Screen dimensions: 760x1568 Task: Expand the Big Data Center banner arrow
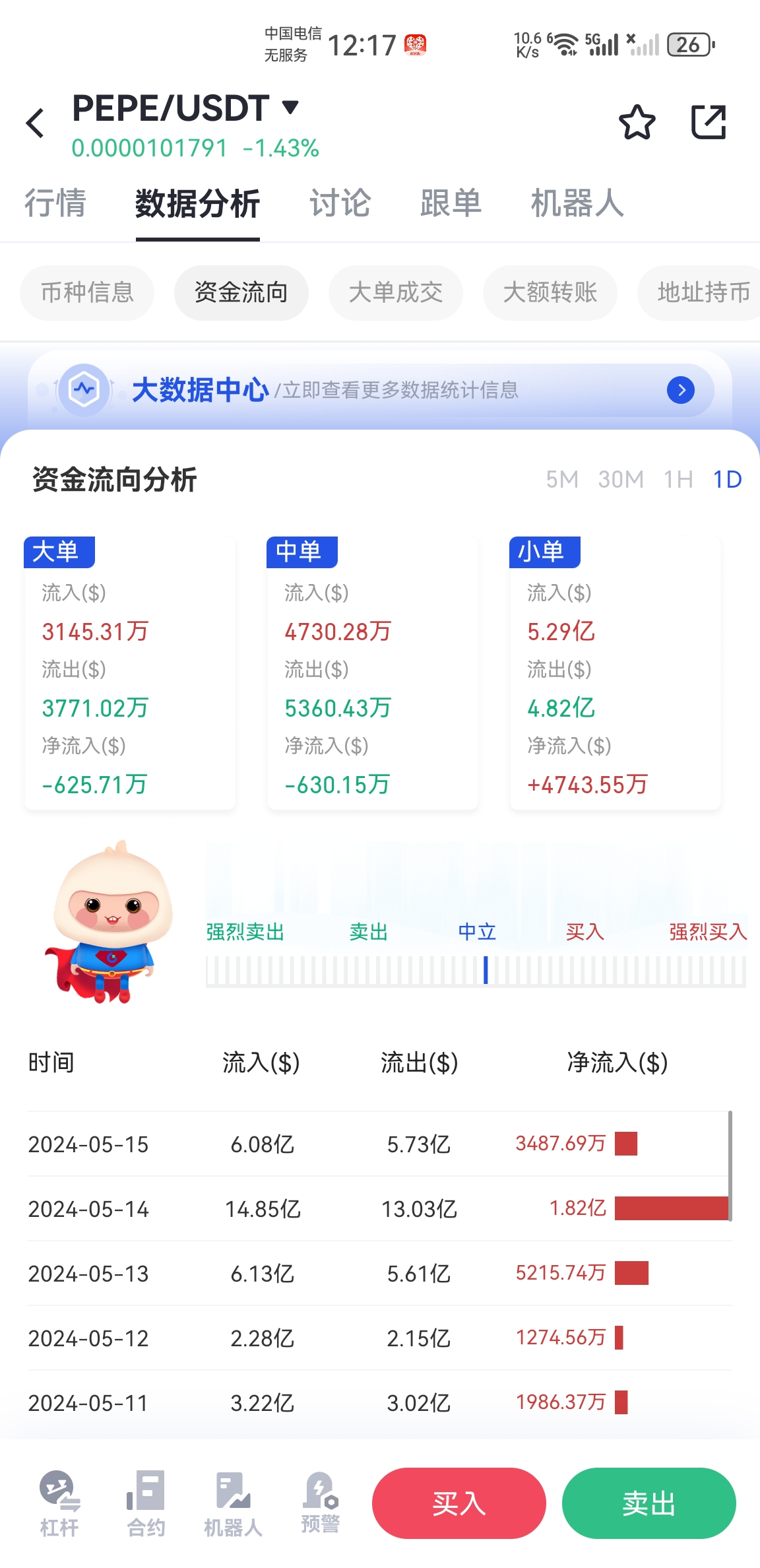point(681,390)
